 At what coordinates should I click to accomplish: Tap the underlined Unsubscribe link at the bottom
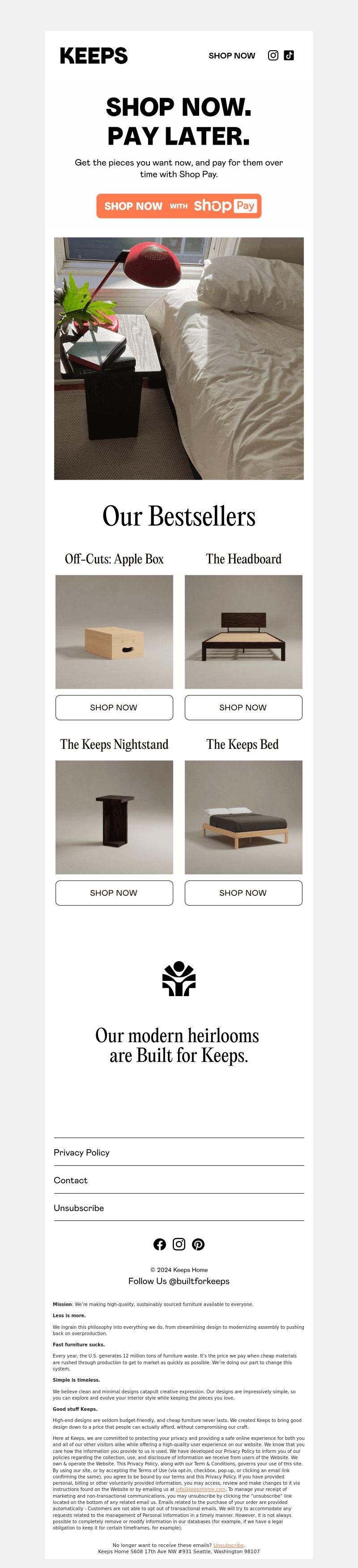click(229, 1545)
